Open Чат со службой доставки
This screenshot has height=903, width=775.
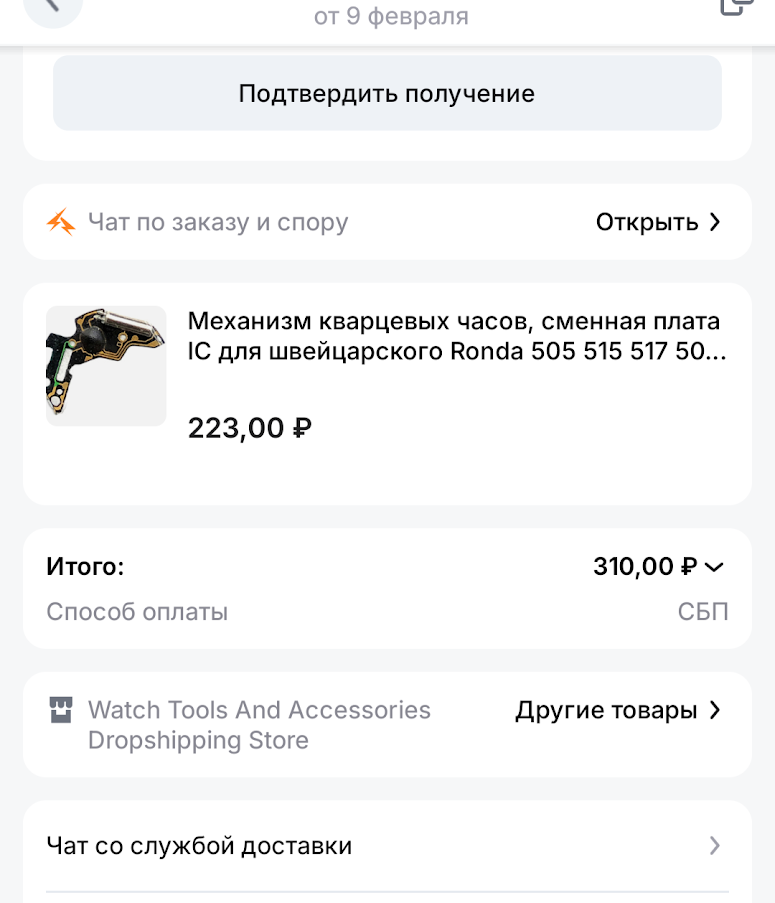coord(387,846)
